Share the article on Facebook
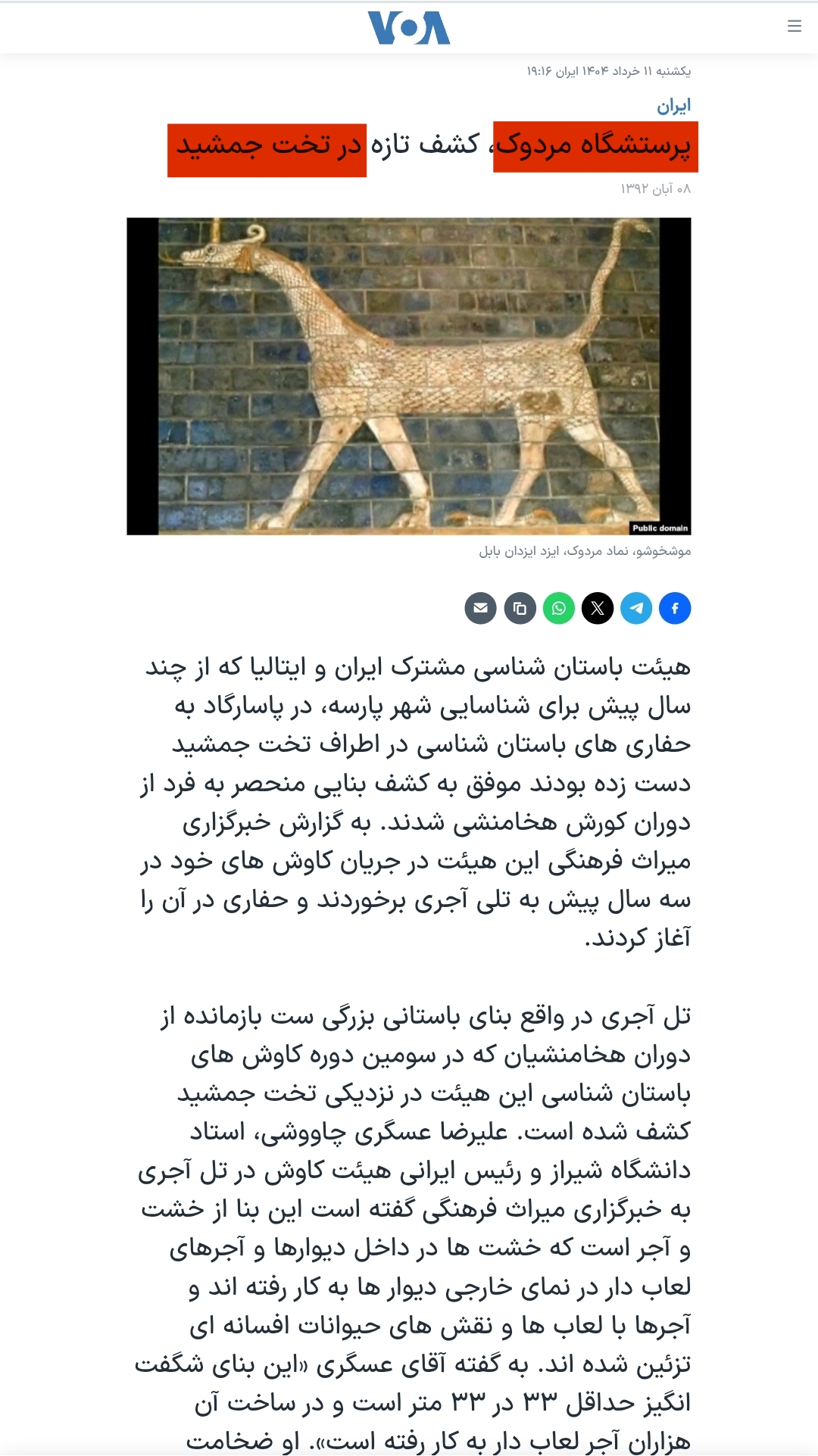The height and width of the screenshot is (1456, 818). point(675,608)
